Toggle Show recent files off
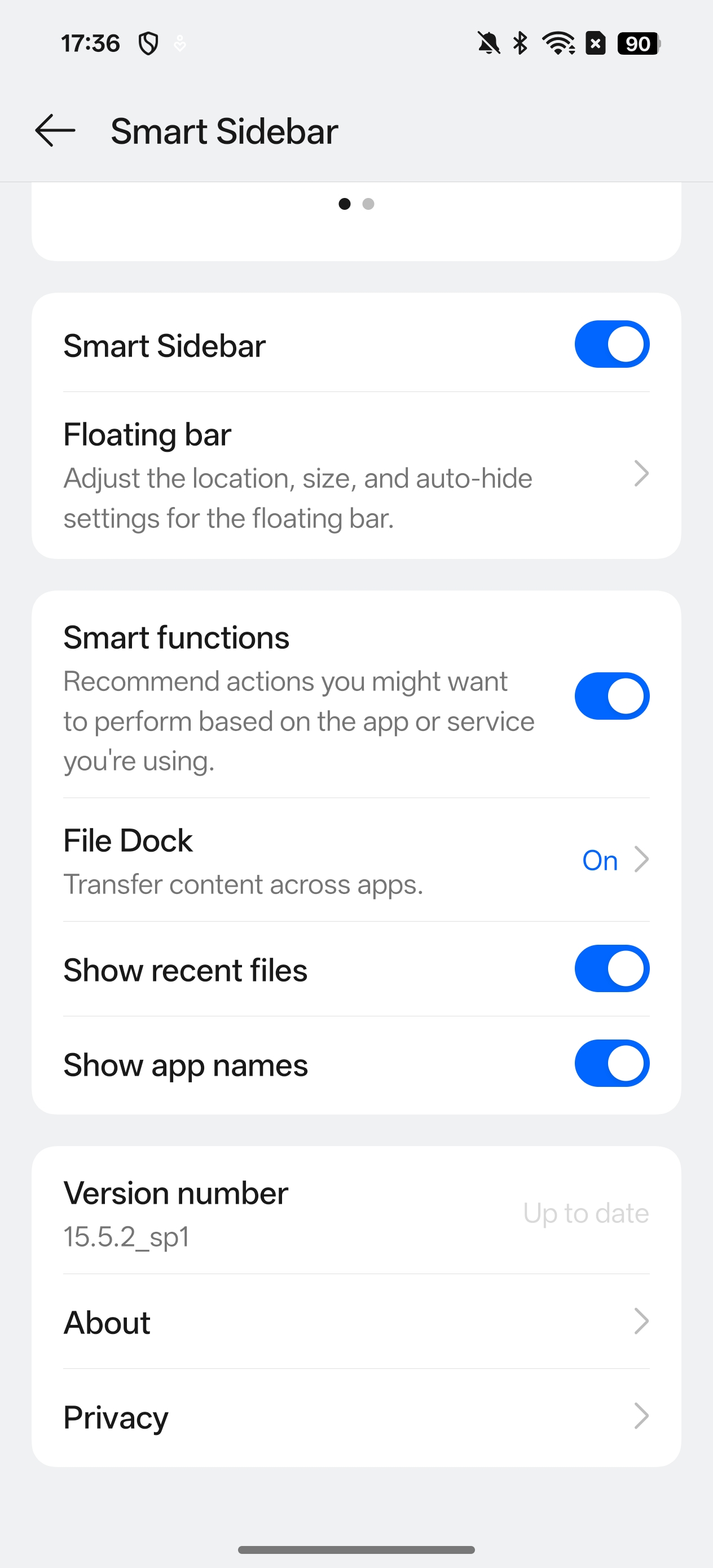The image size is (713, 1568). coord(611,968)
